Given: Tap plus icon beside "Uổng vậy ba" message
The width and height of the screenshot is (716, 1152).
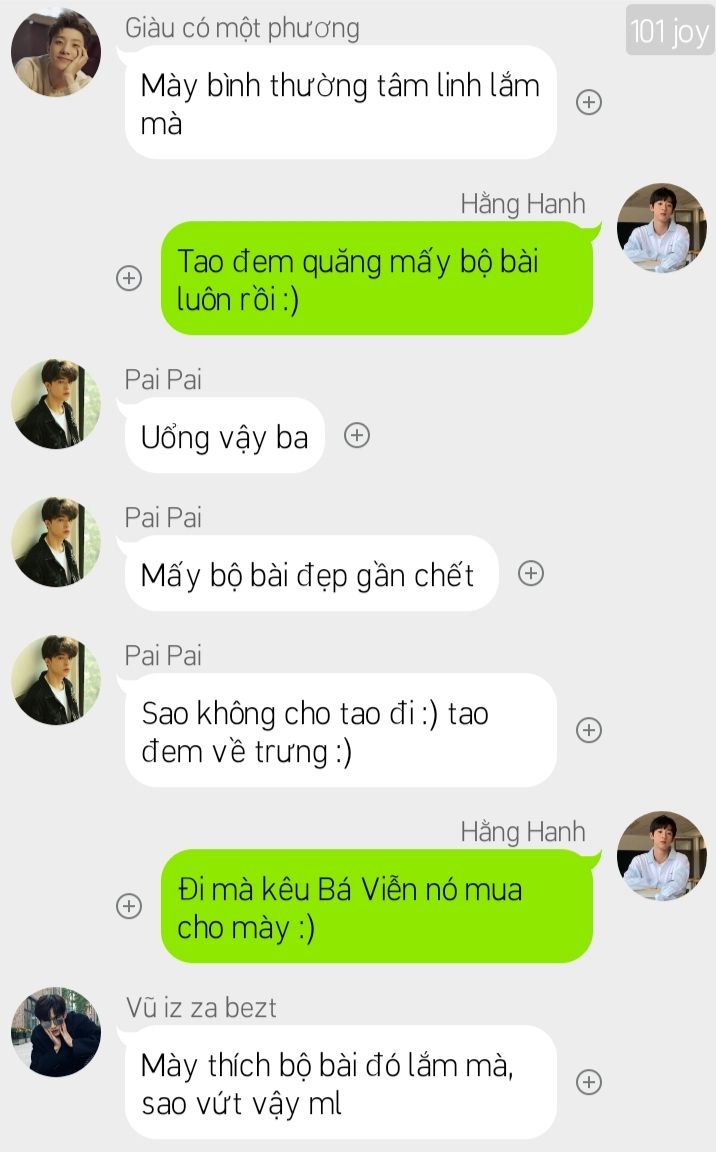Looking at the screenshot, I should coord(357,435).
